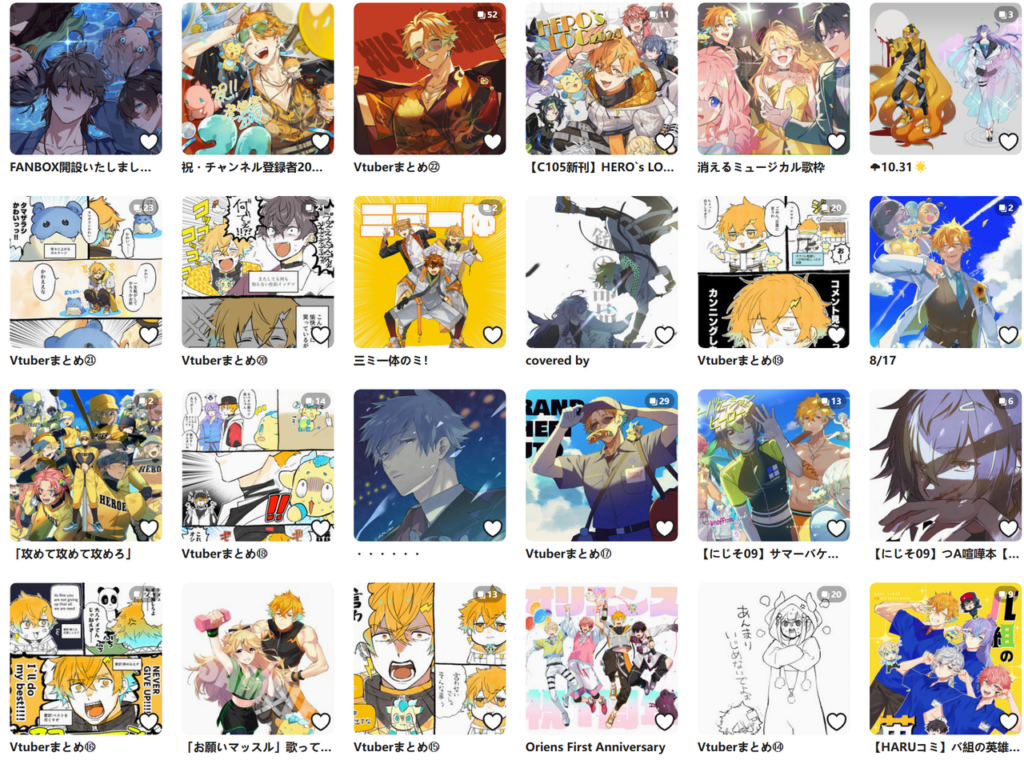Screen dimensions: 1024x760
Task: Like the 消えるミュージカル歌枠 artwork
Action: (x=836, y=142)
